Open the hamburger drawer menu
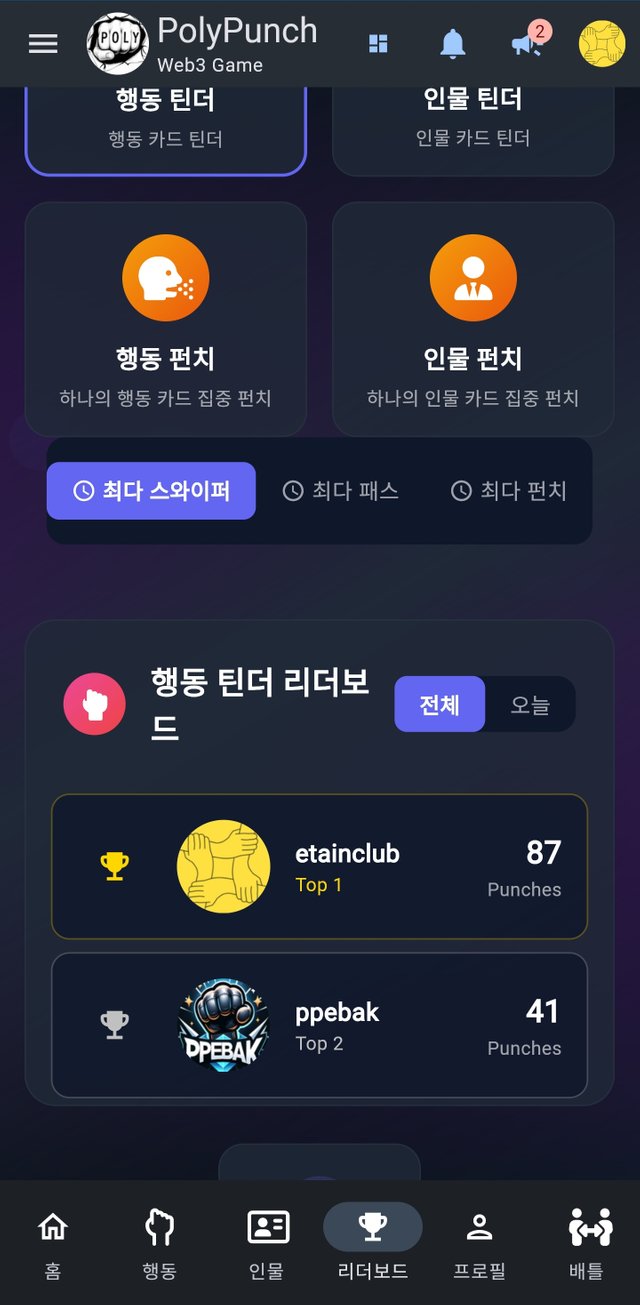This screenshot has height=1305, width=640. [43, 44]
